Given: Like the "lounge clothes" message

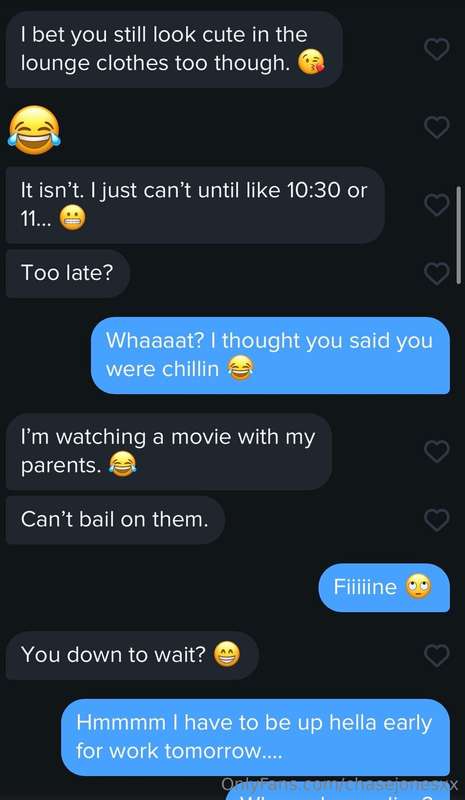Looking at the screenshot, I should click(x=437, y=49).
